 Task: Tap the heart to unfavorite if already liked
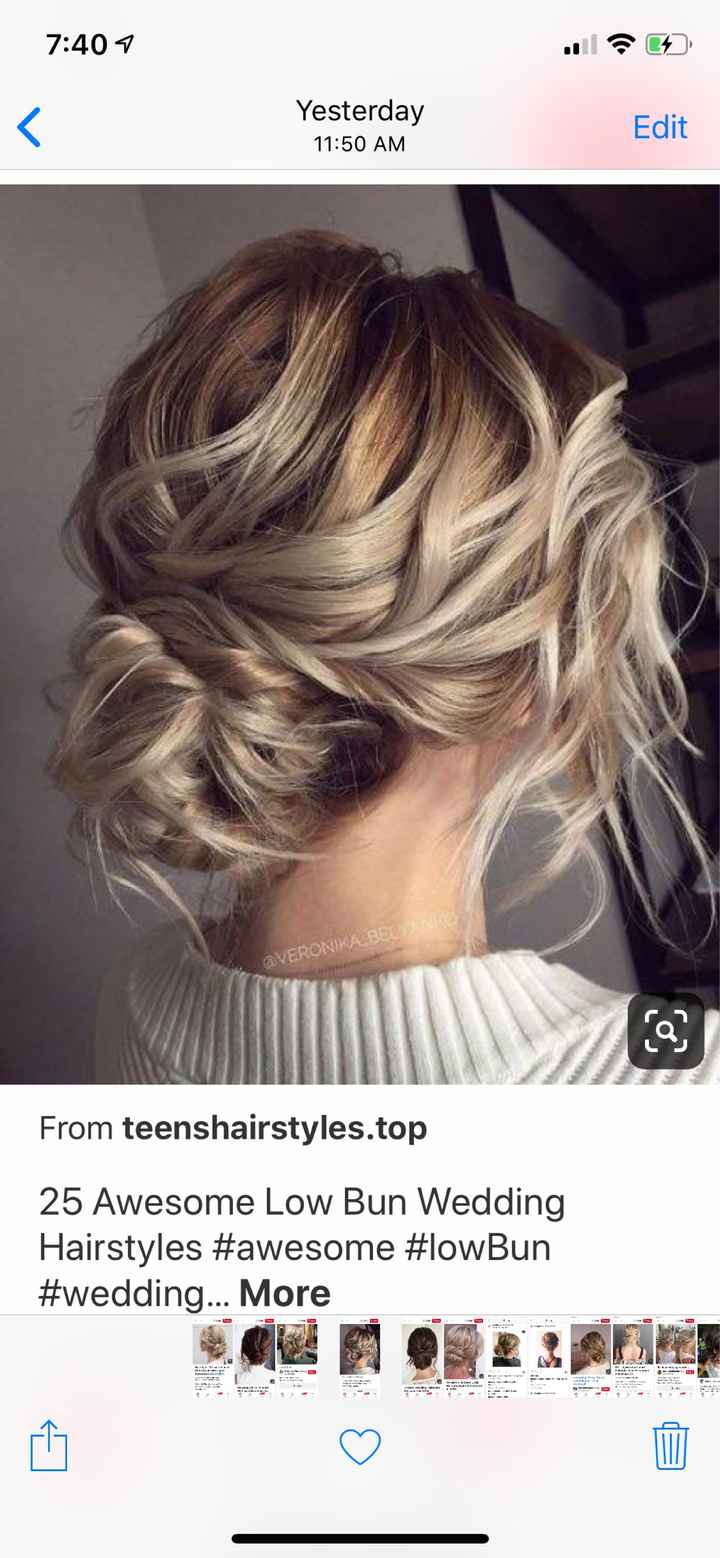point(360,1446)
